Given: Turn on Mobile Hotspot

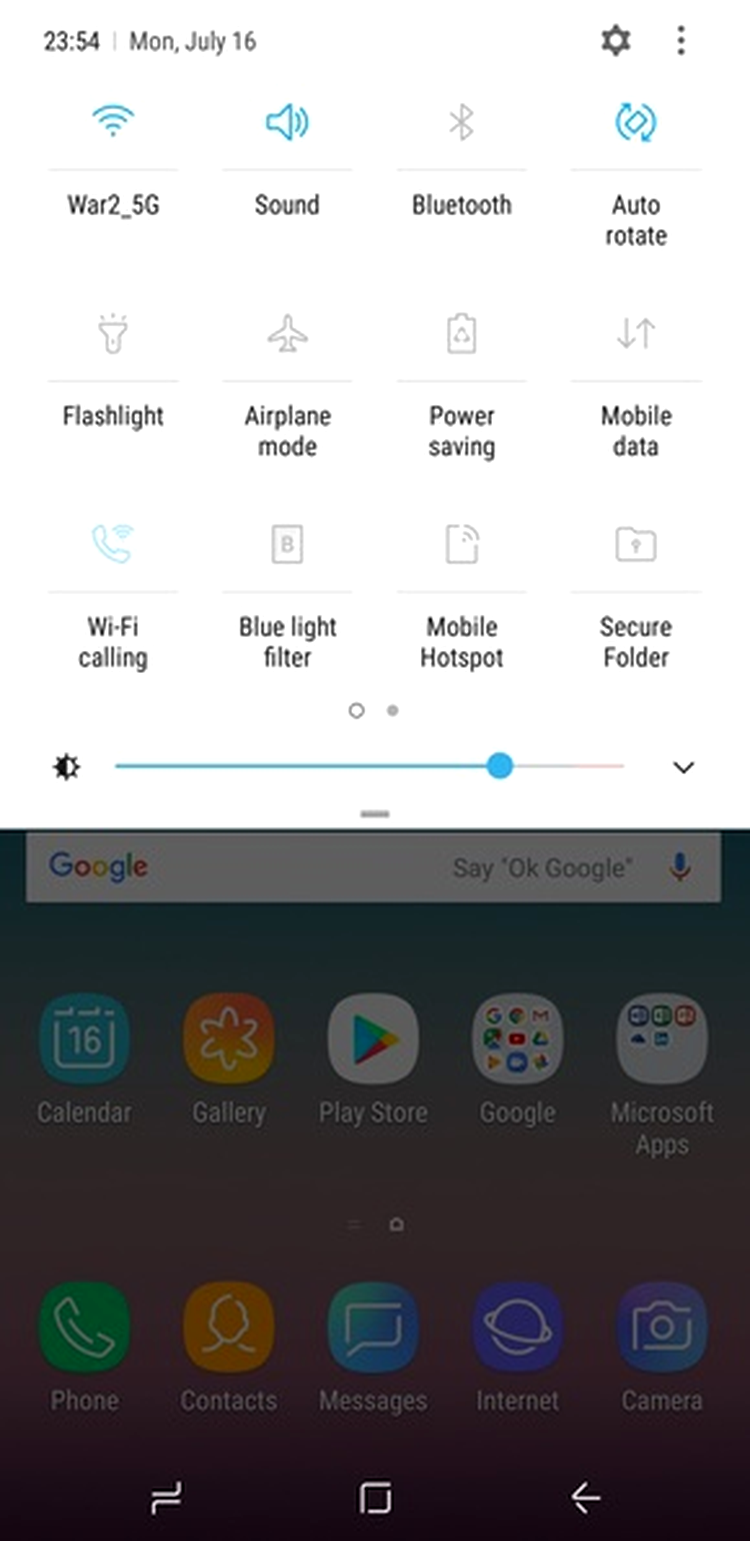Looking at the screenshot, I should tap(461, 545).
